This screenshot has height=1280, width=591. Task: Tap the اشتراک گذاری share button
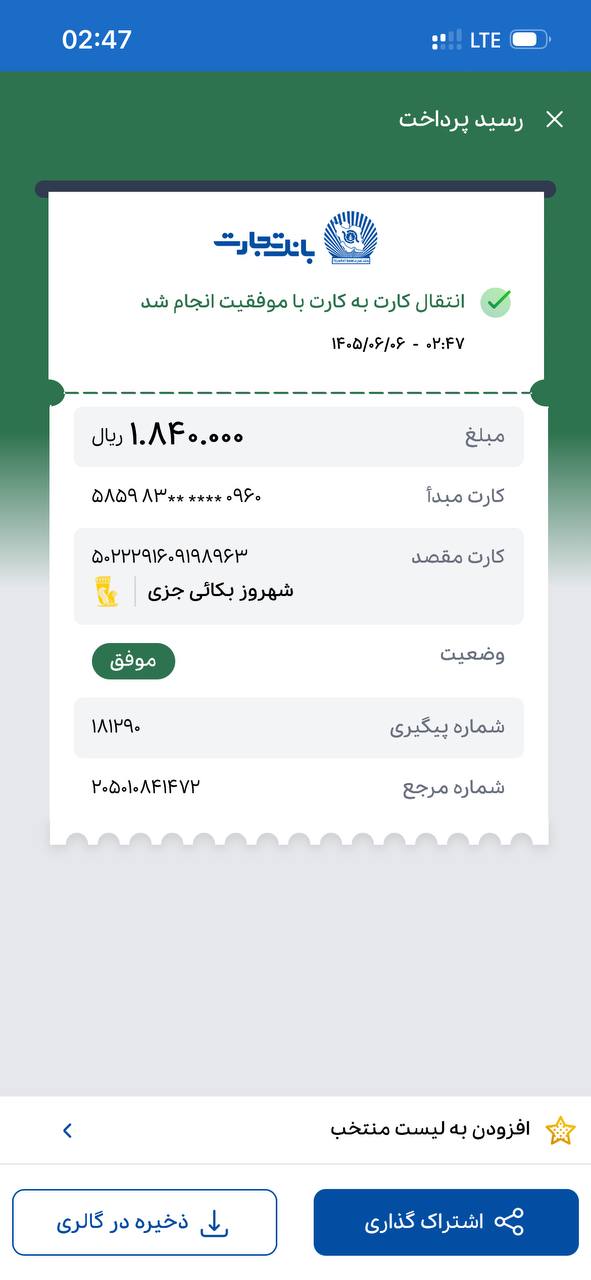pyautogui.click(x=446, y=1222)
